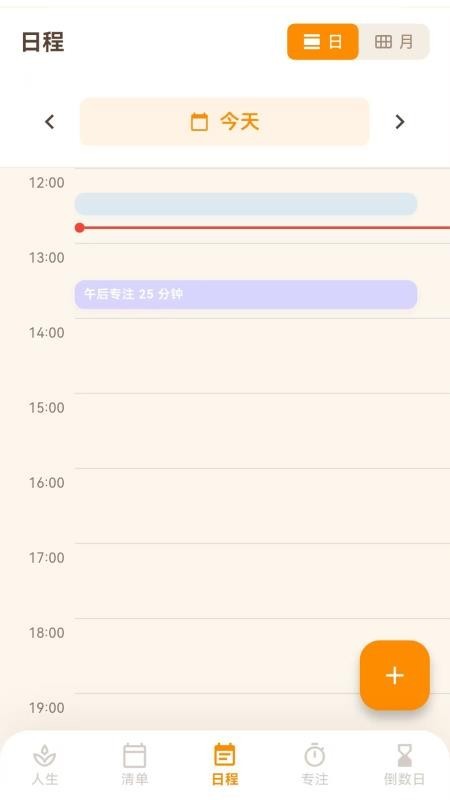Open the 专注 tab
This screenshot has width=450, height=800.
(315, 764)
